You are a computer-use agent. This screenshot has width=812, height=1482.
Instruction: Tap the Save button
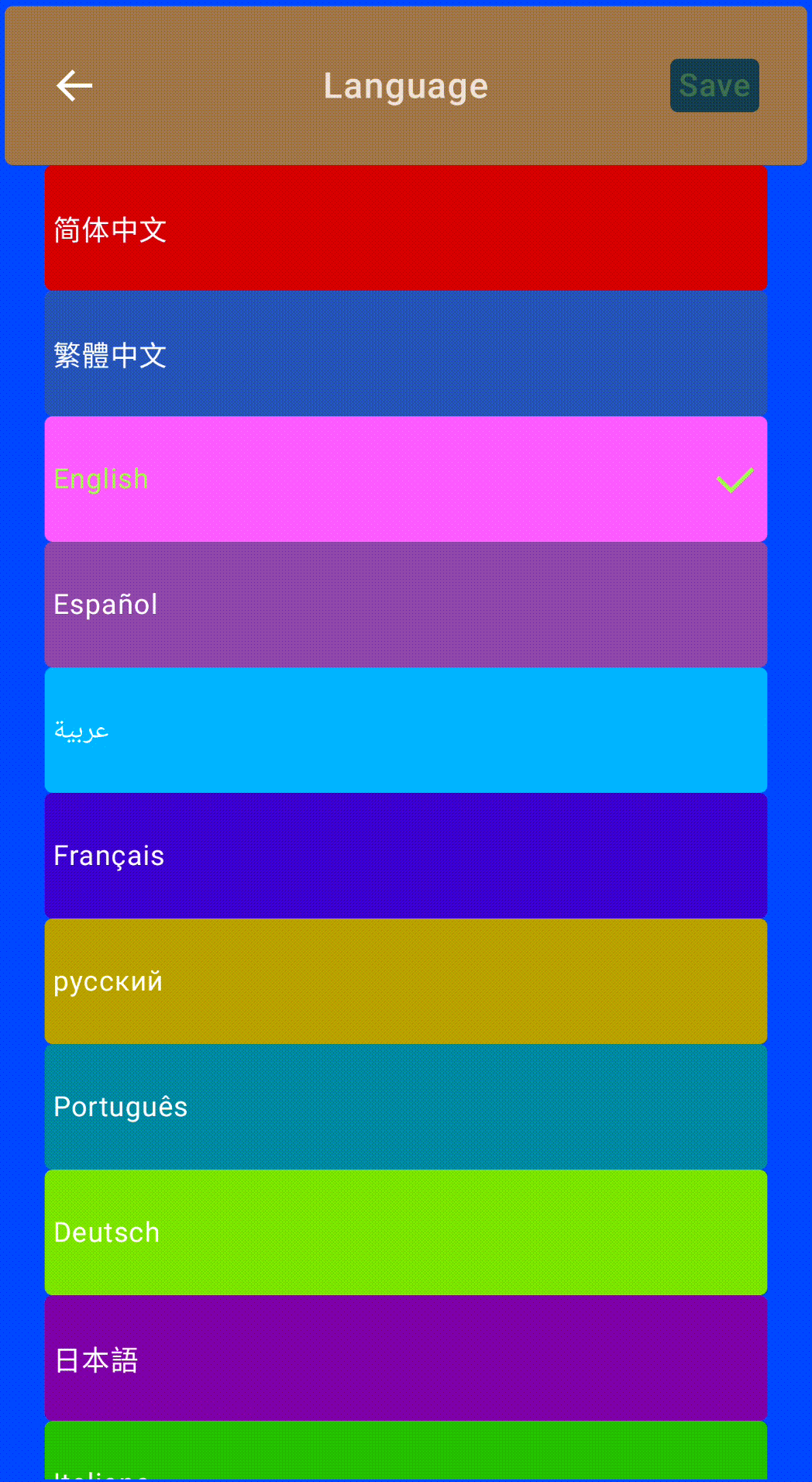pos(714,85)
